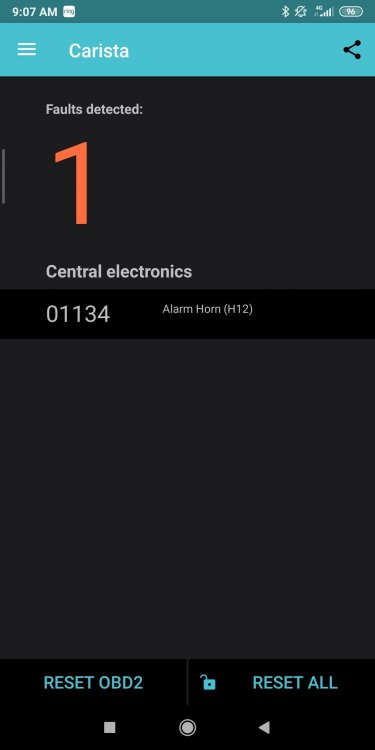Go to the home screen
This screenshot has width=375, height=750.
tap(188, 728)
